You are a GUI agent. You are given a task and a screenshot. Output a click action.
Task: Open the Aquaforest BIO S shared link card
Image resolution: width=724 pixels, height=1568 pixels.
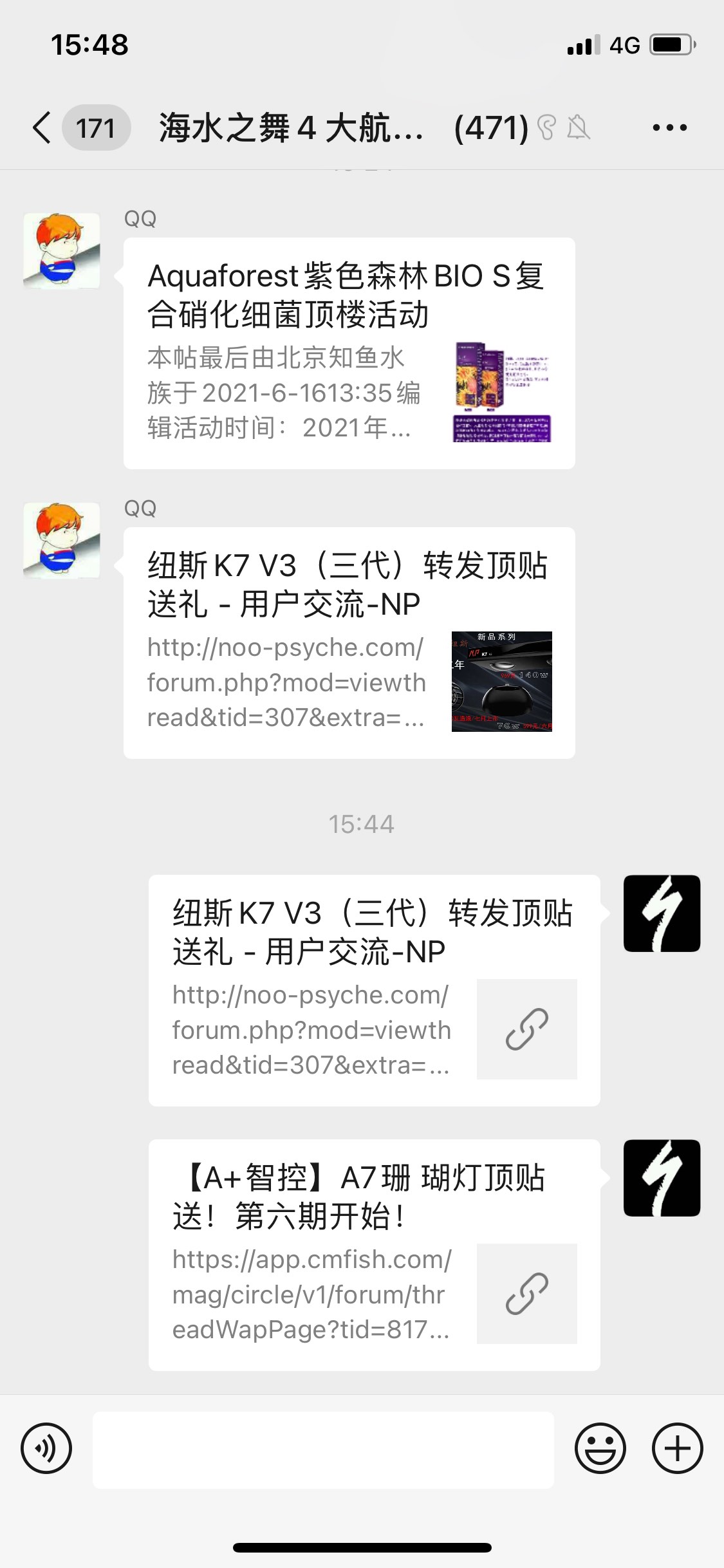tap(349, 353)
